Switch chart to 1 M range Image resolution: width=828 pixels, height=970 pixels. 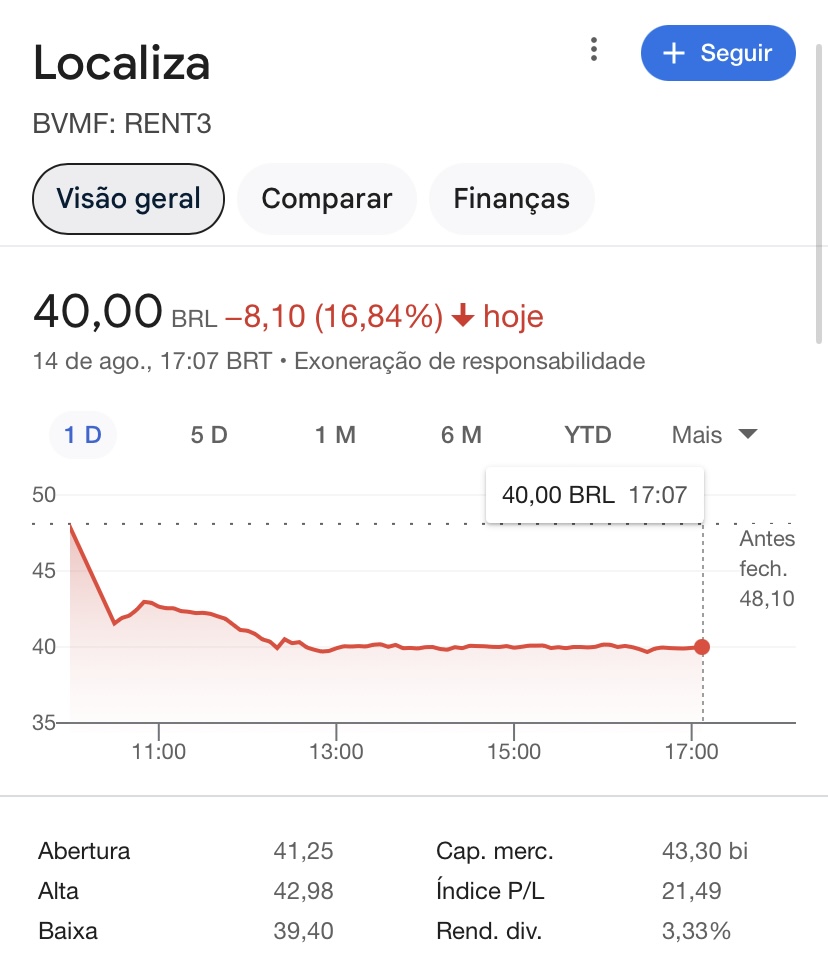click(x=335, y=435)
